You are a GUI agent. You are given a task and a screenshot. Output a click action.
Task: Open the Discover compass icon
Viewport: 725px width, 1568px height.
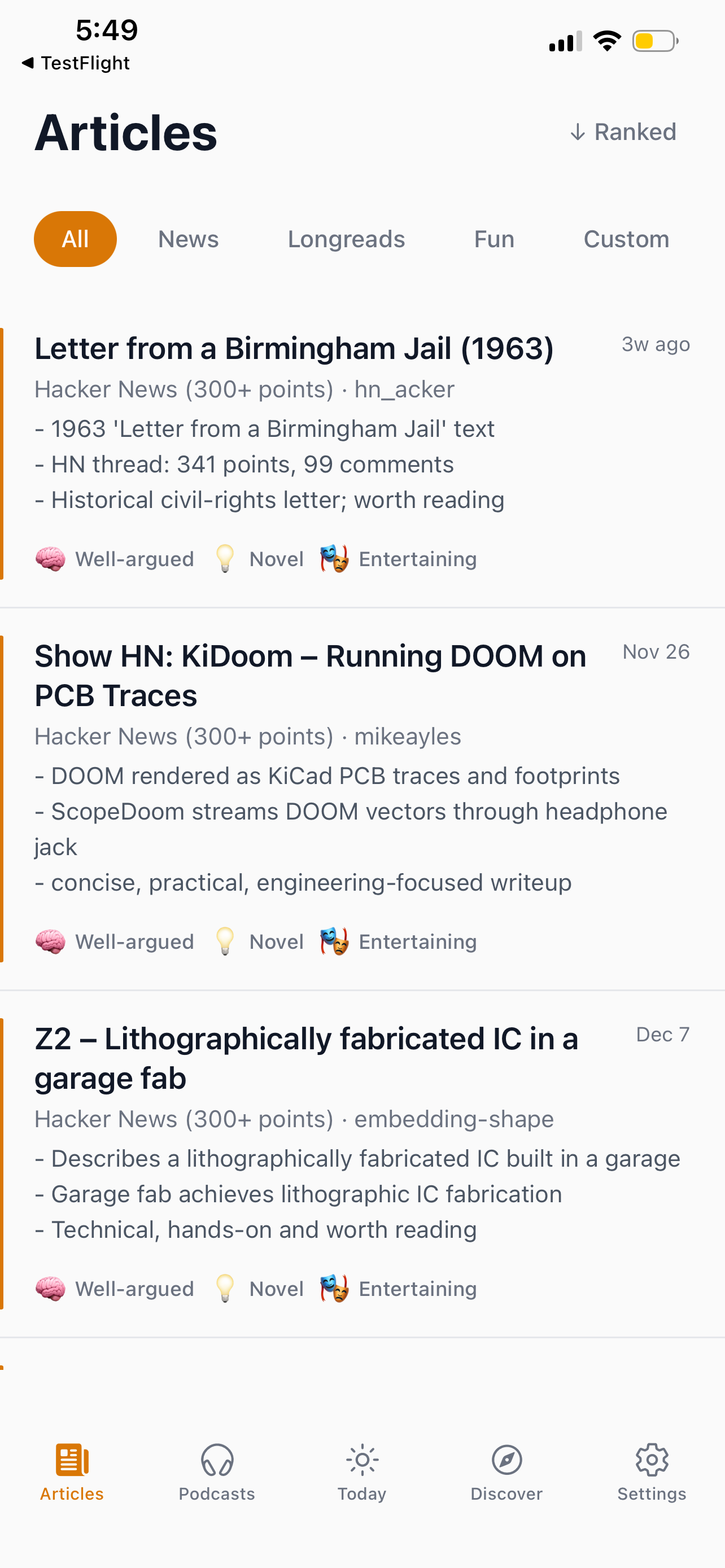[x=507, y=1460]
